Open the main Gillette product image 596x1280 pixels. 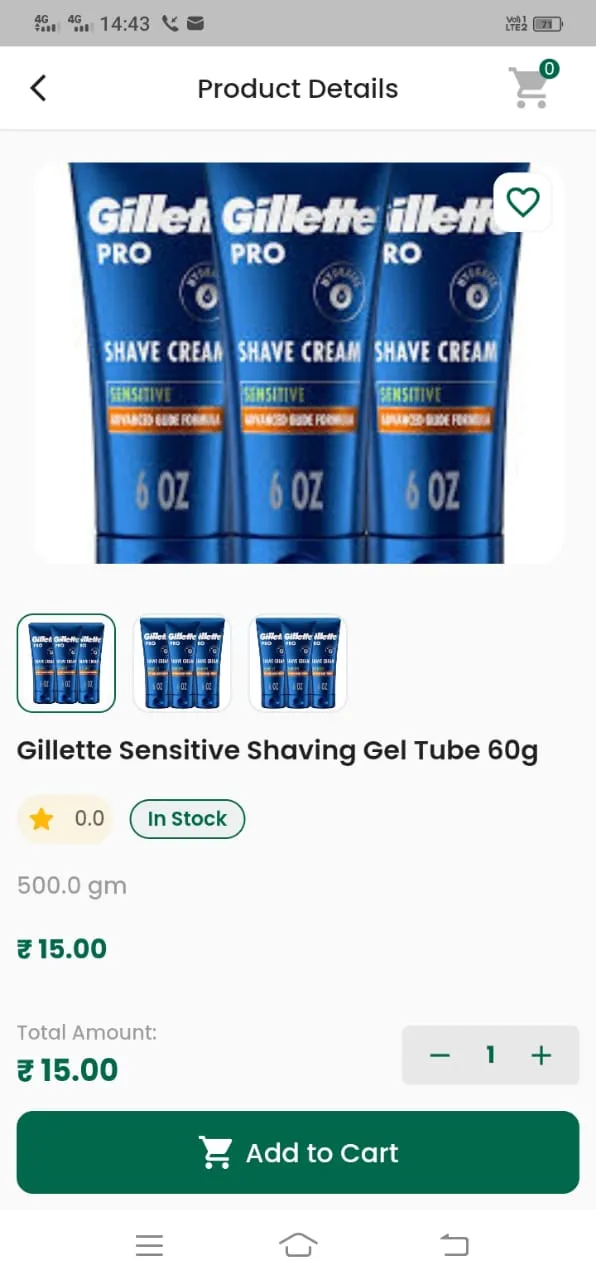pyautogui.click(x=298, y=363)
